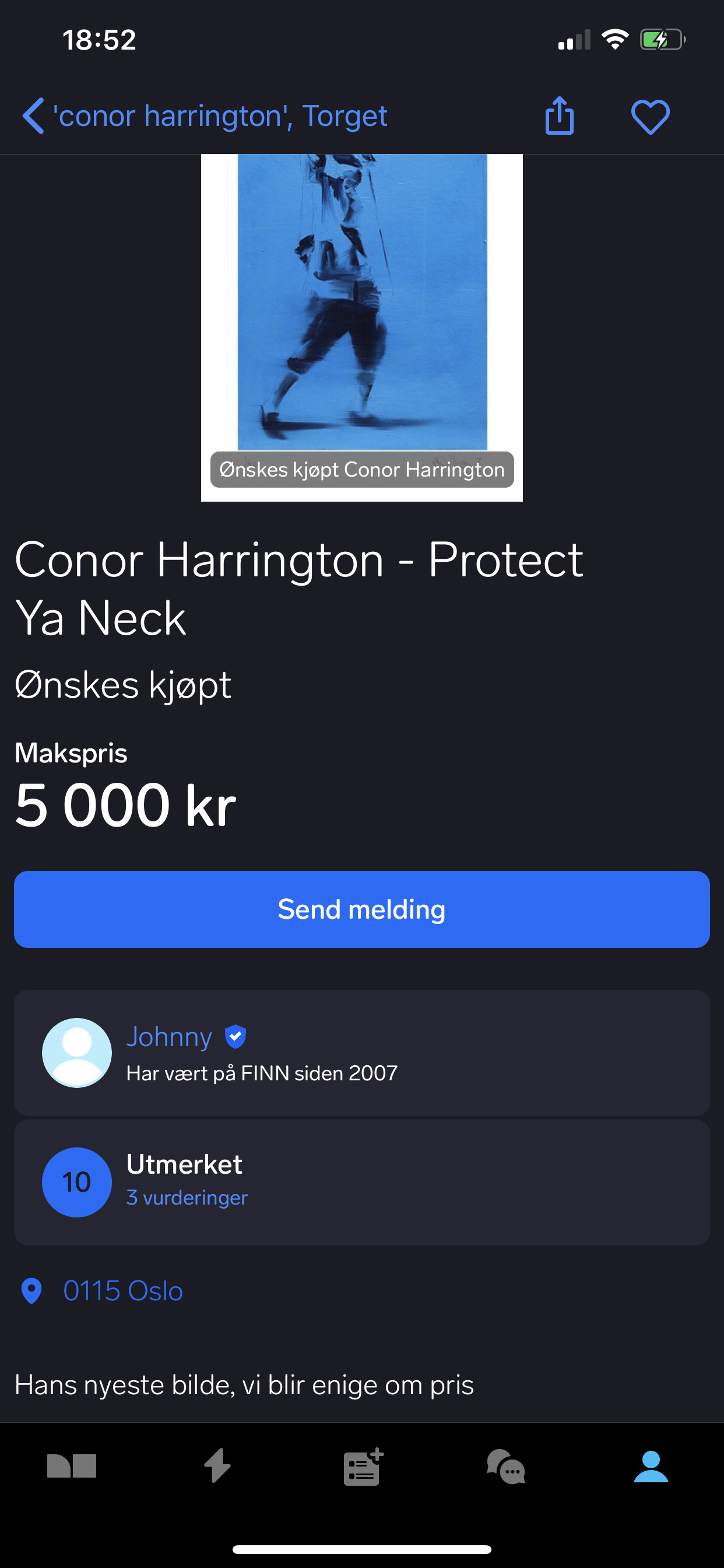Image resolution: width=724 pixels, height=1568 pixels.
Task: Tap Send melding to message the buyer
Action: click(x=362, y=909)
